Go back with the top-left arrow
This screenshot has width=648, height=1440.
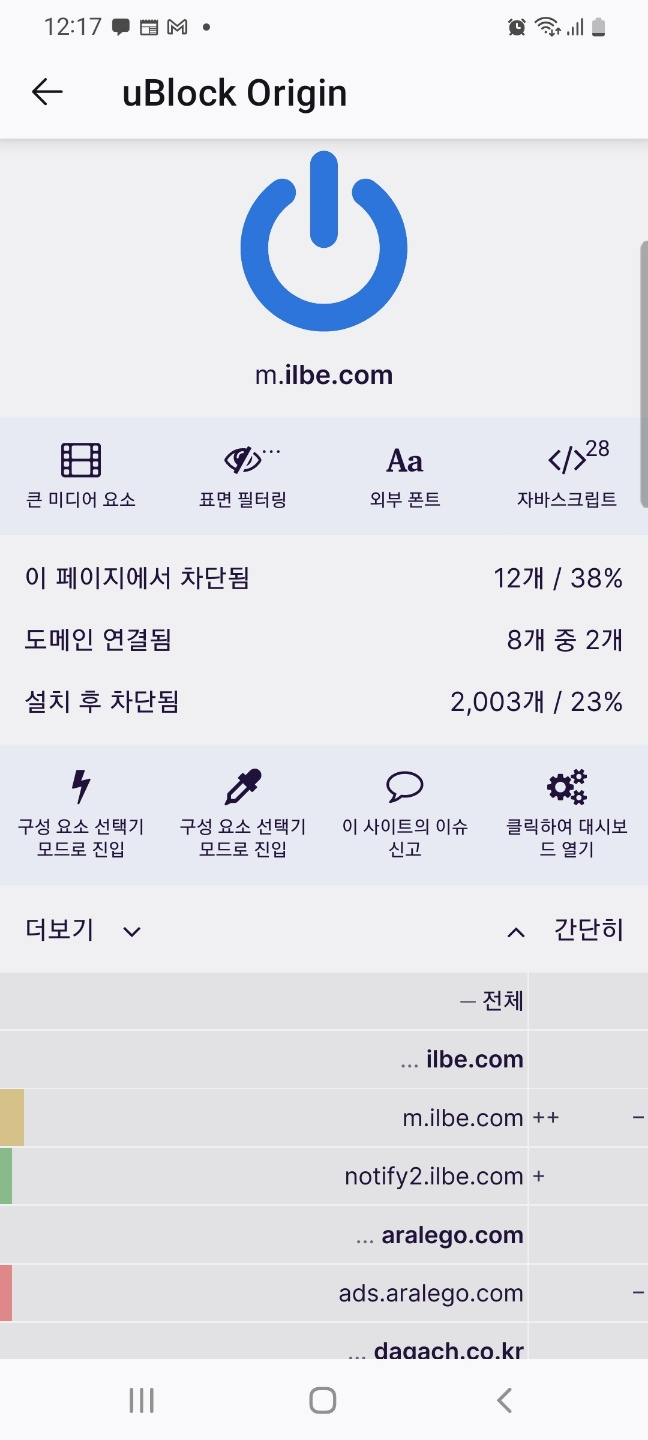(x=47, y=93)
